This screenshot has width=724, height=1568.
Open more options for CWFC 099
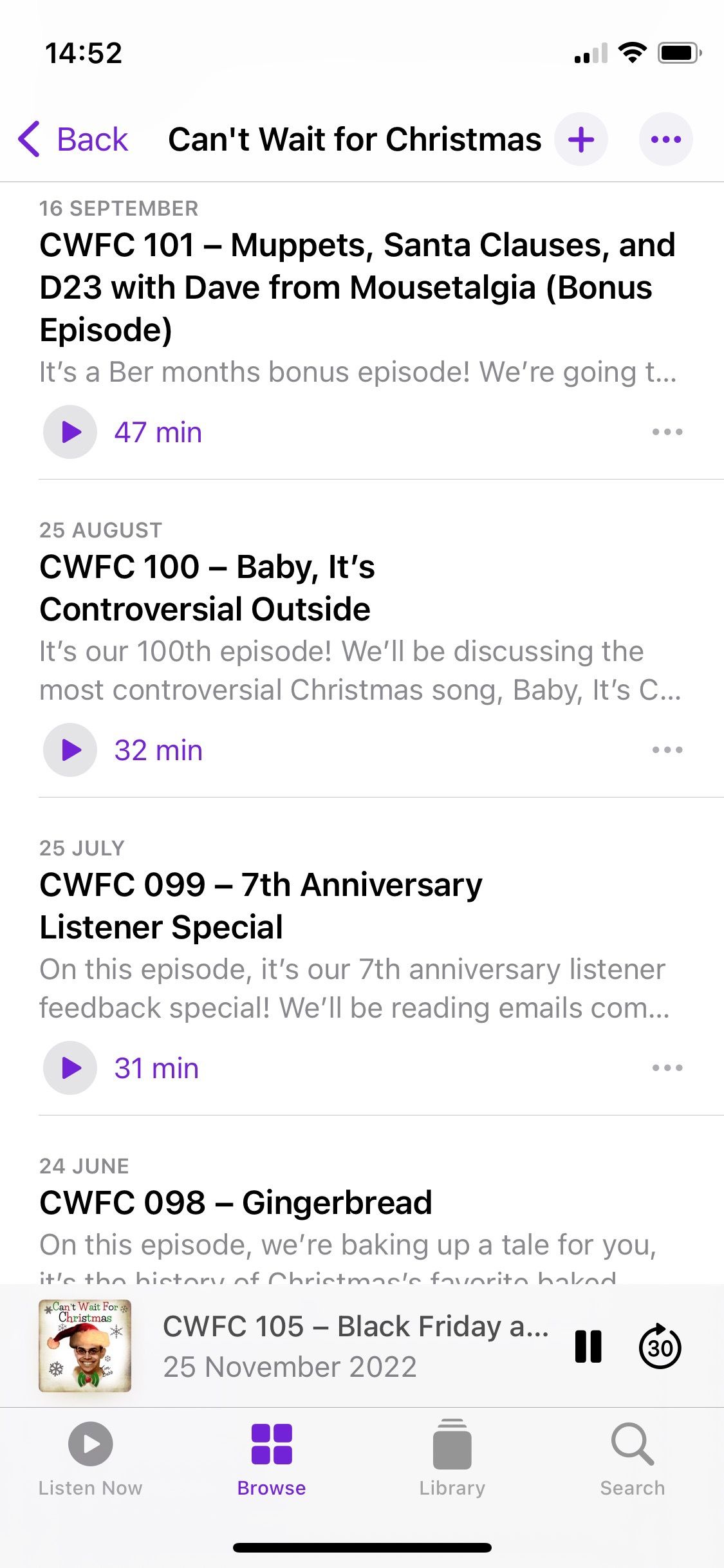click(x=667, y=1068)
